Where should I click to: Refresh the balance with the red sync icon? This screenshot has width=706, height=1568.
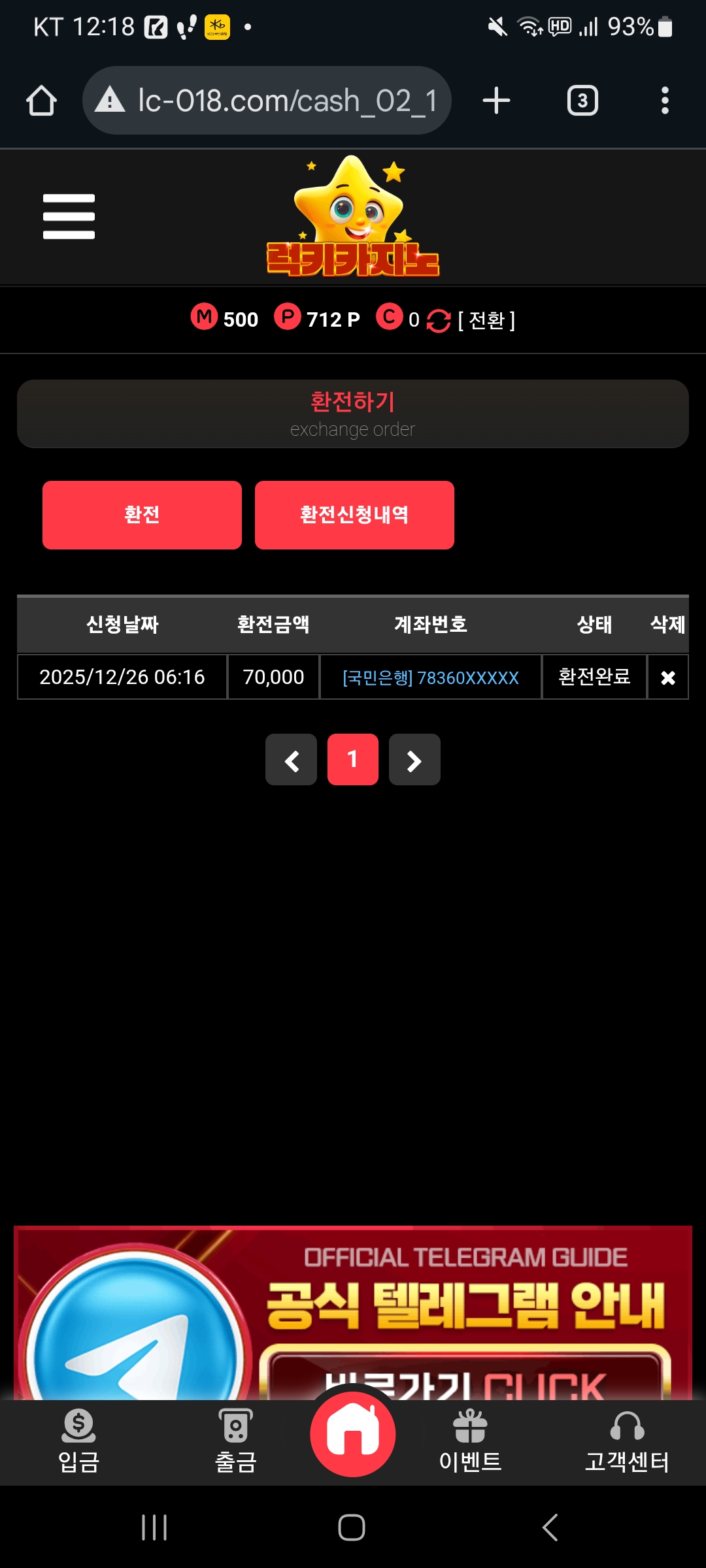439,320
